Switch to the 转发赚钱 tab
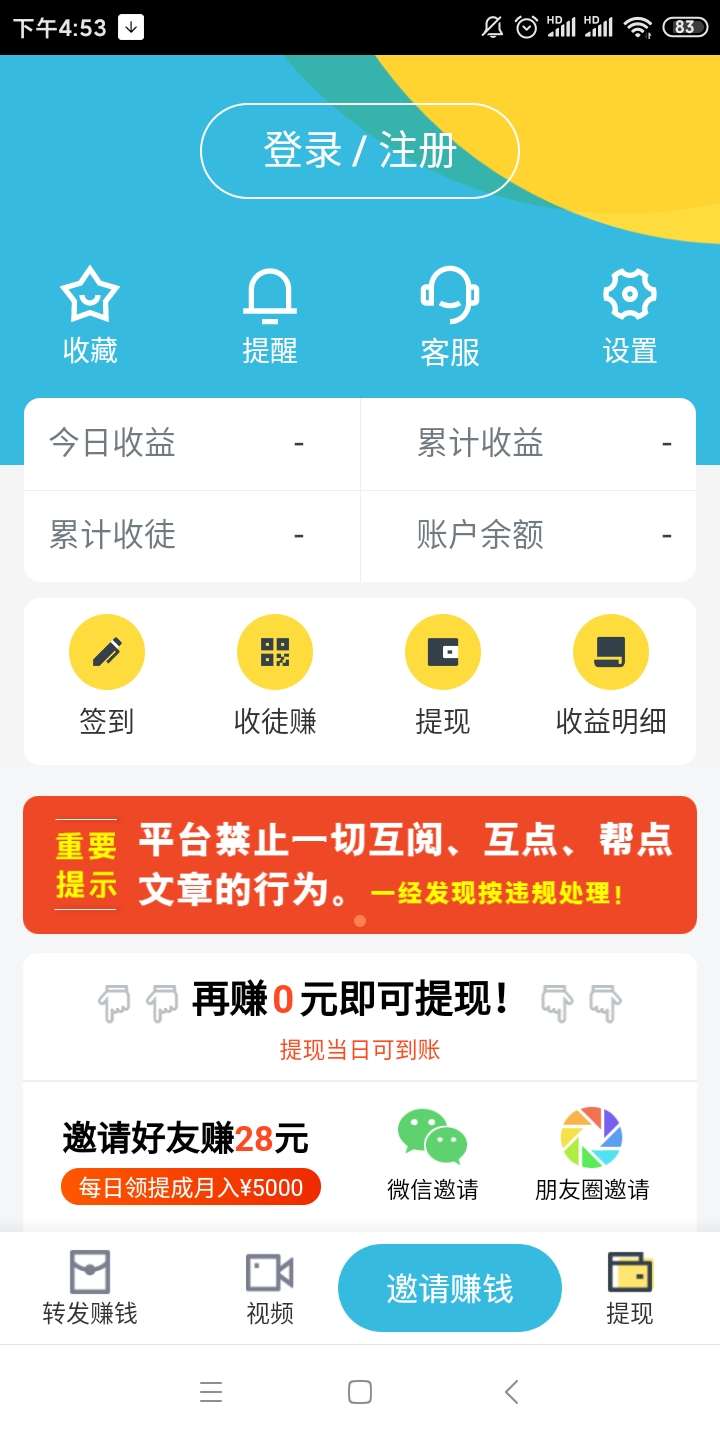The height and width of the screenshot is (1440, 720). pyautogui.click(x=90, y=1288)
